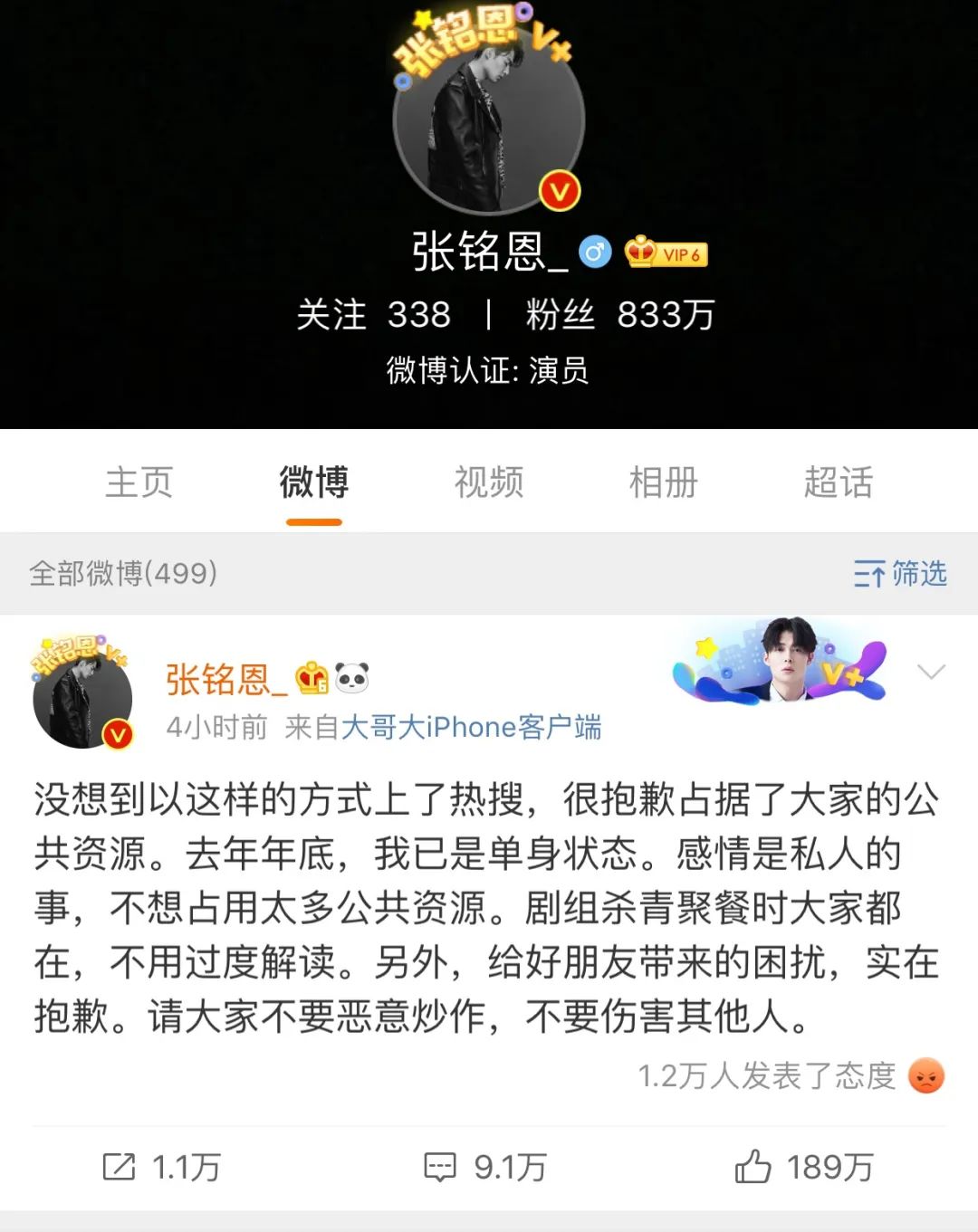Repost the post with 1.1万 shares
This screenshot has width=978, height=1232.
click(x=161, y=1167)
